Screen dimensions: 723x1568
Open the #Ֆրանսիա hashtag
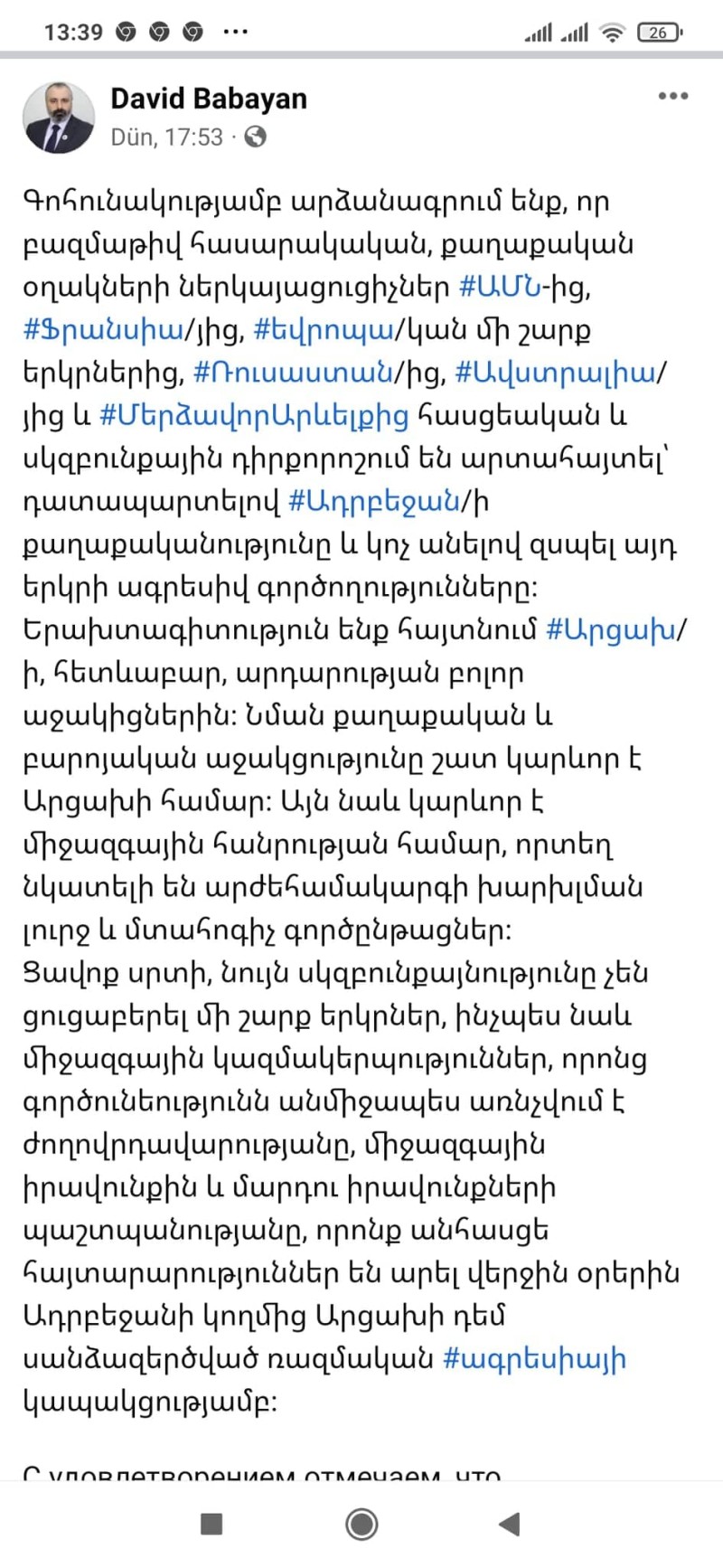[x=103, y=330]
